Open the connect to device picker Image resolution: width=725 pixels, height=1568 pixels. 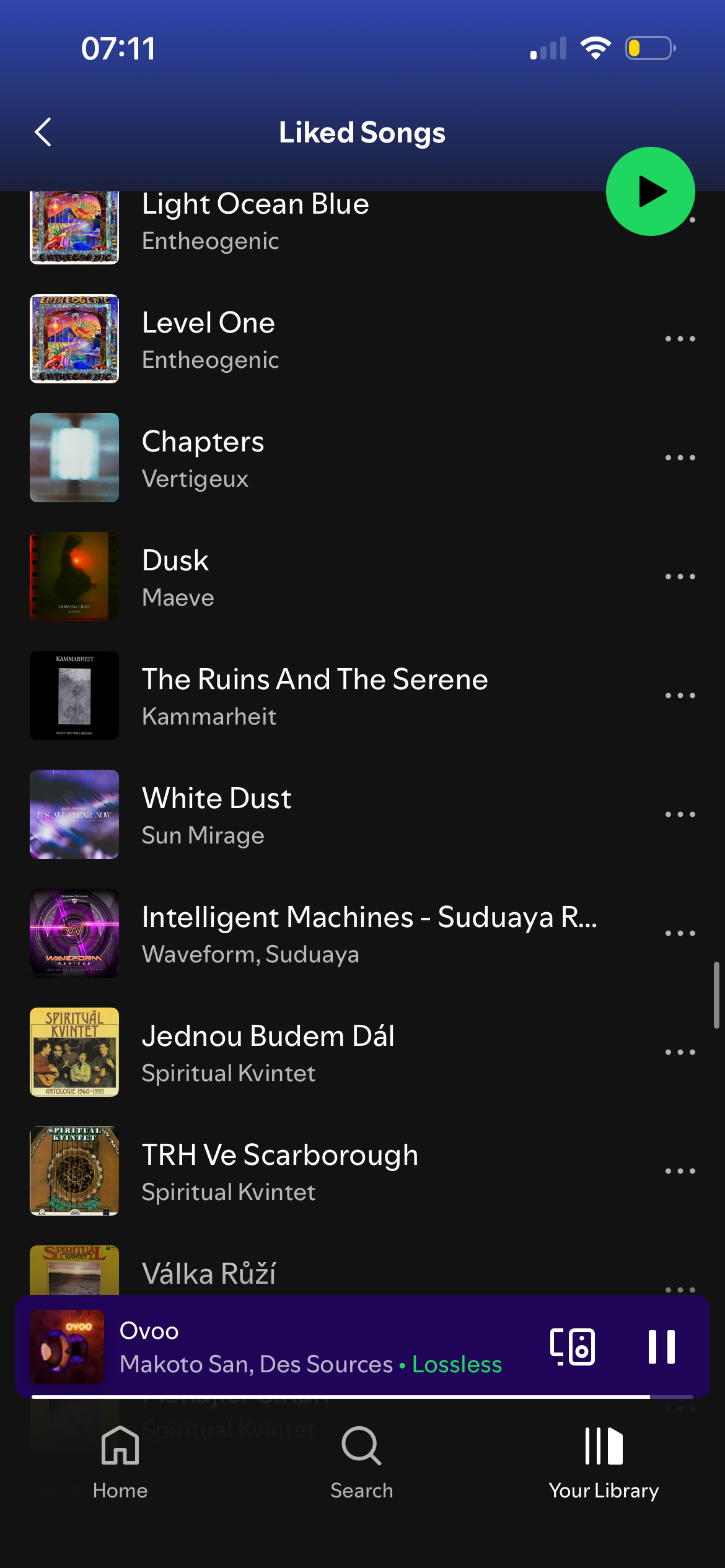573,1347
